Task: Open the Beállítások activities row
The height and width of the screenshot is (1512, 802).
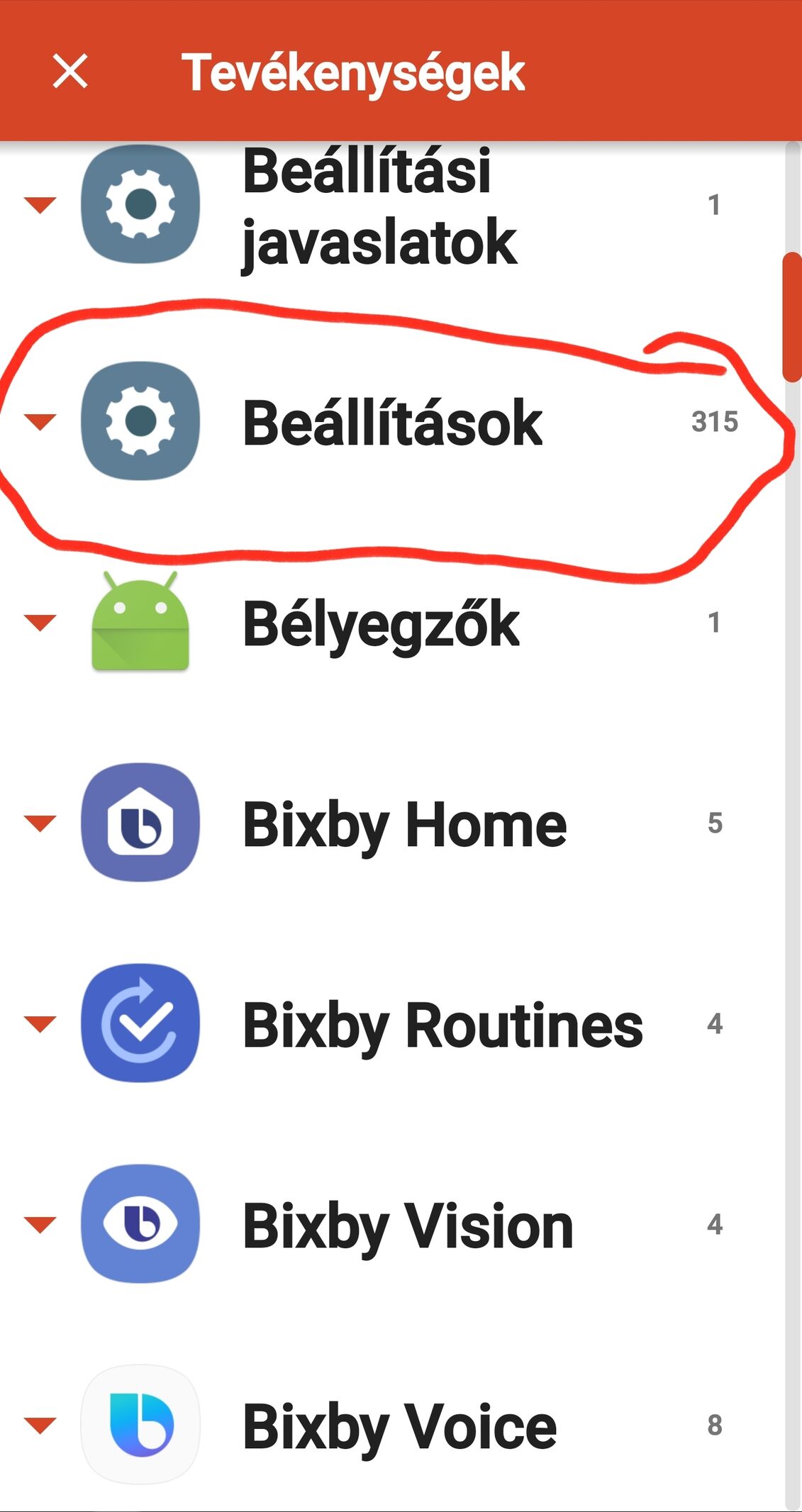Action: click(x=393, y=422)
